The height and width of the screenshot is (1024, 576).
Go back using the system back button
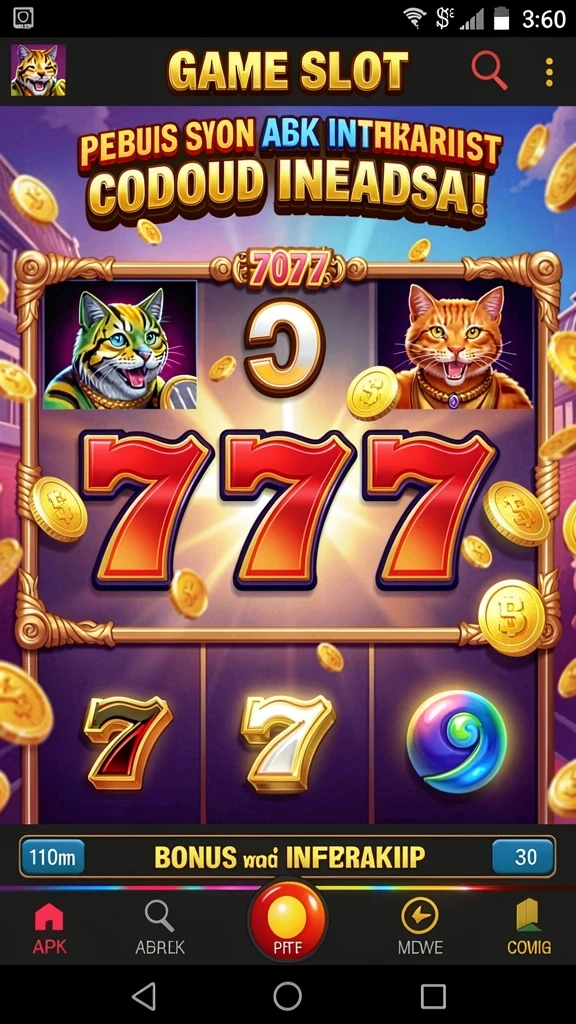pos(144,997)
